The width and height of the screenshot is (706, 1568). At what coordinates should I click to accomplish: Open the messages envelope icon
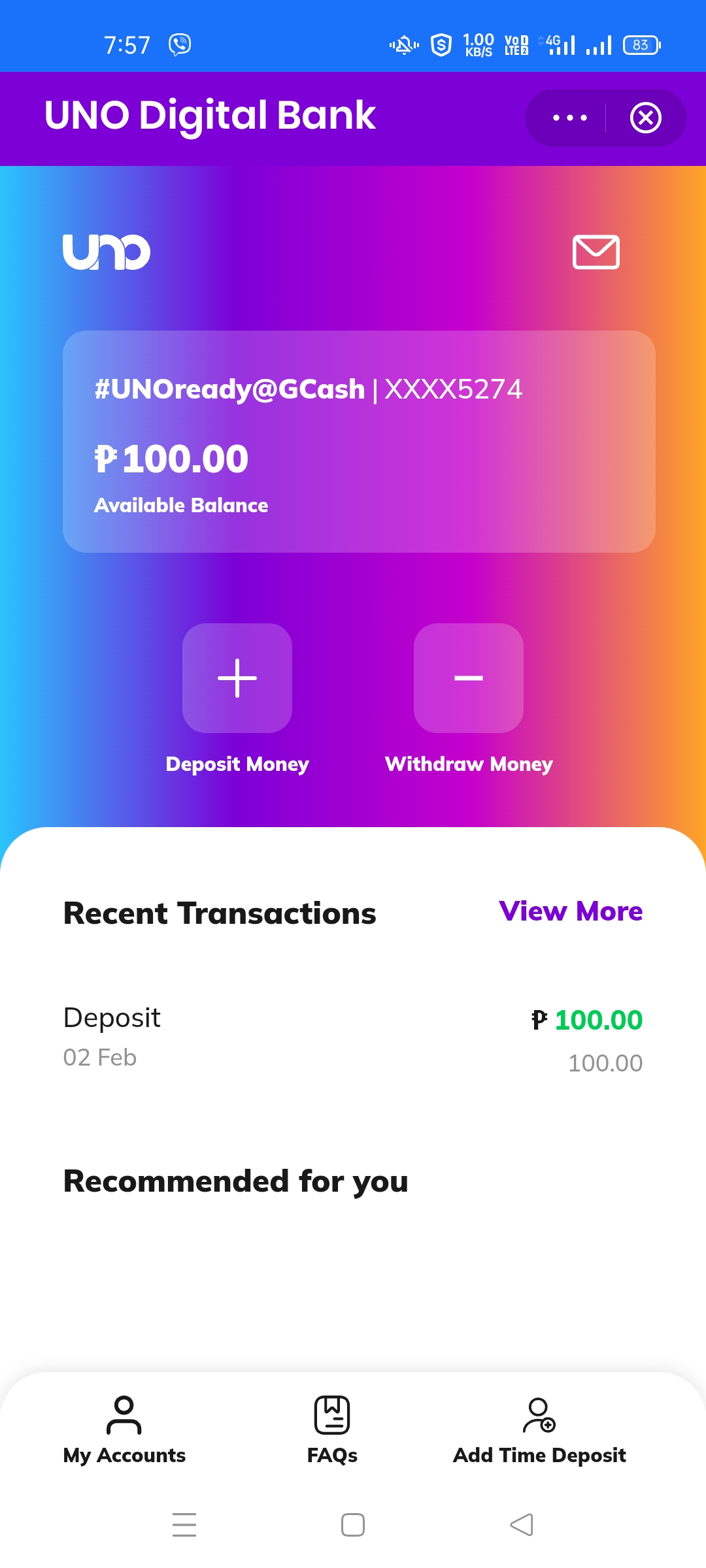click(x=596, y=253)
